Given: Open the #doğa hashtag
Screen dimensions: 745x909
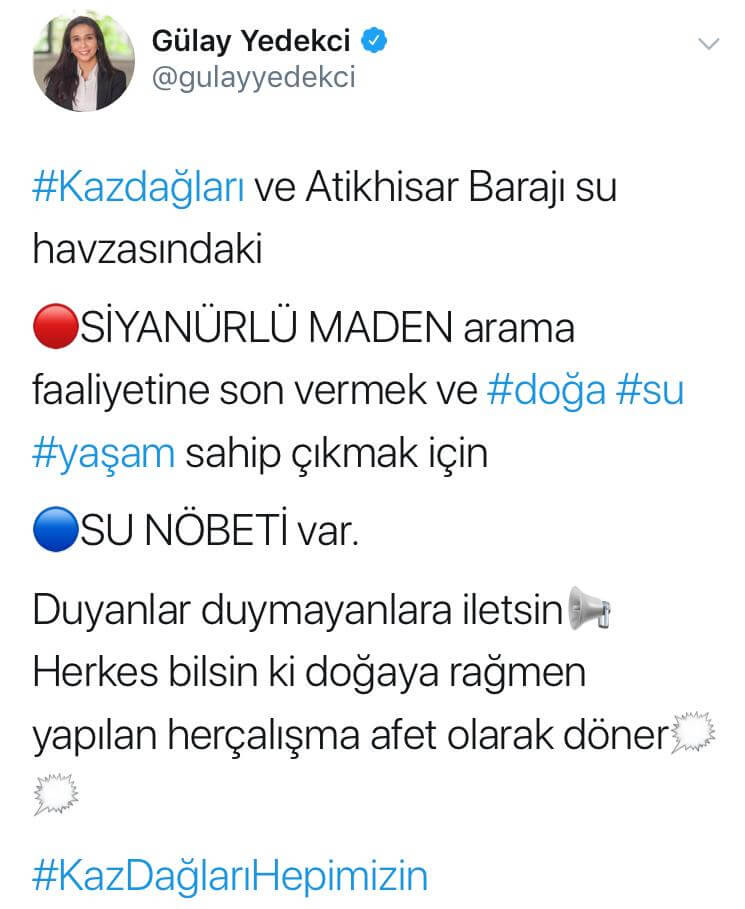Looking at the screenshot, I should click(x=546, y=390).
